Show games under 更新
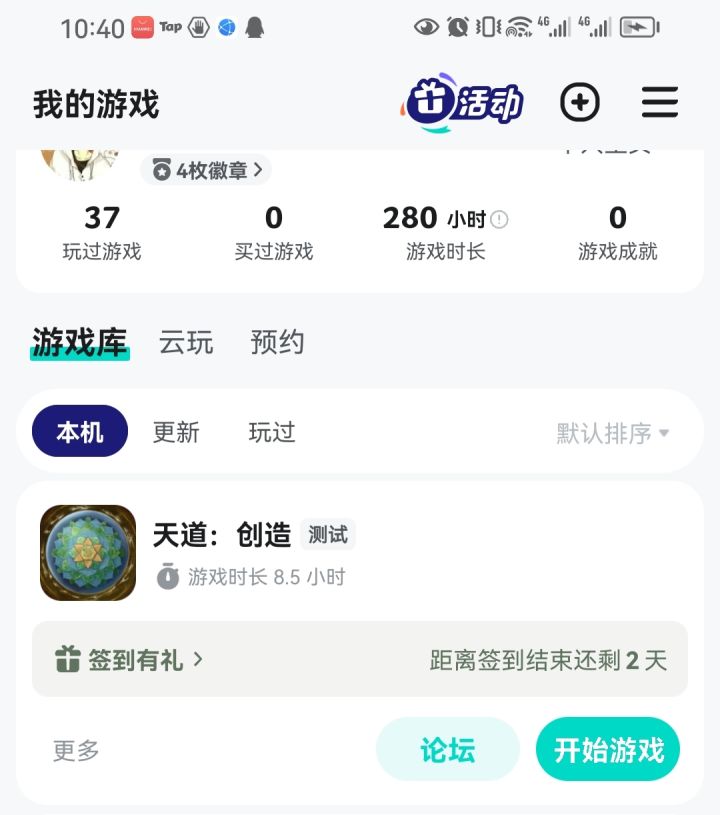The height and width of the screenshot is (815, 720). pyautogui.click(x=176, y=432)
